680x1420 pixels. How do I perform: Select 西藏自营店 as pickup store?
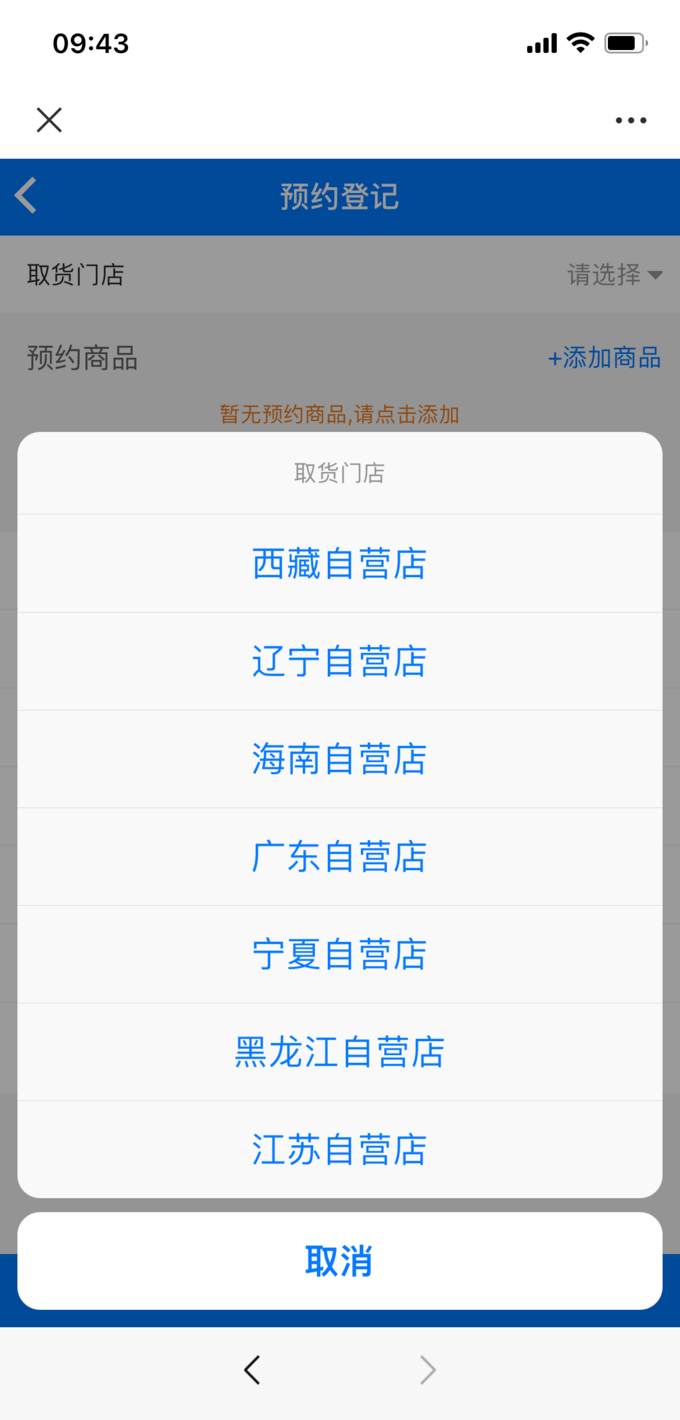coord(339,564)
